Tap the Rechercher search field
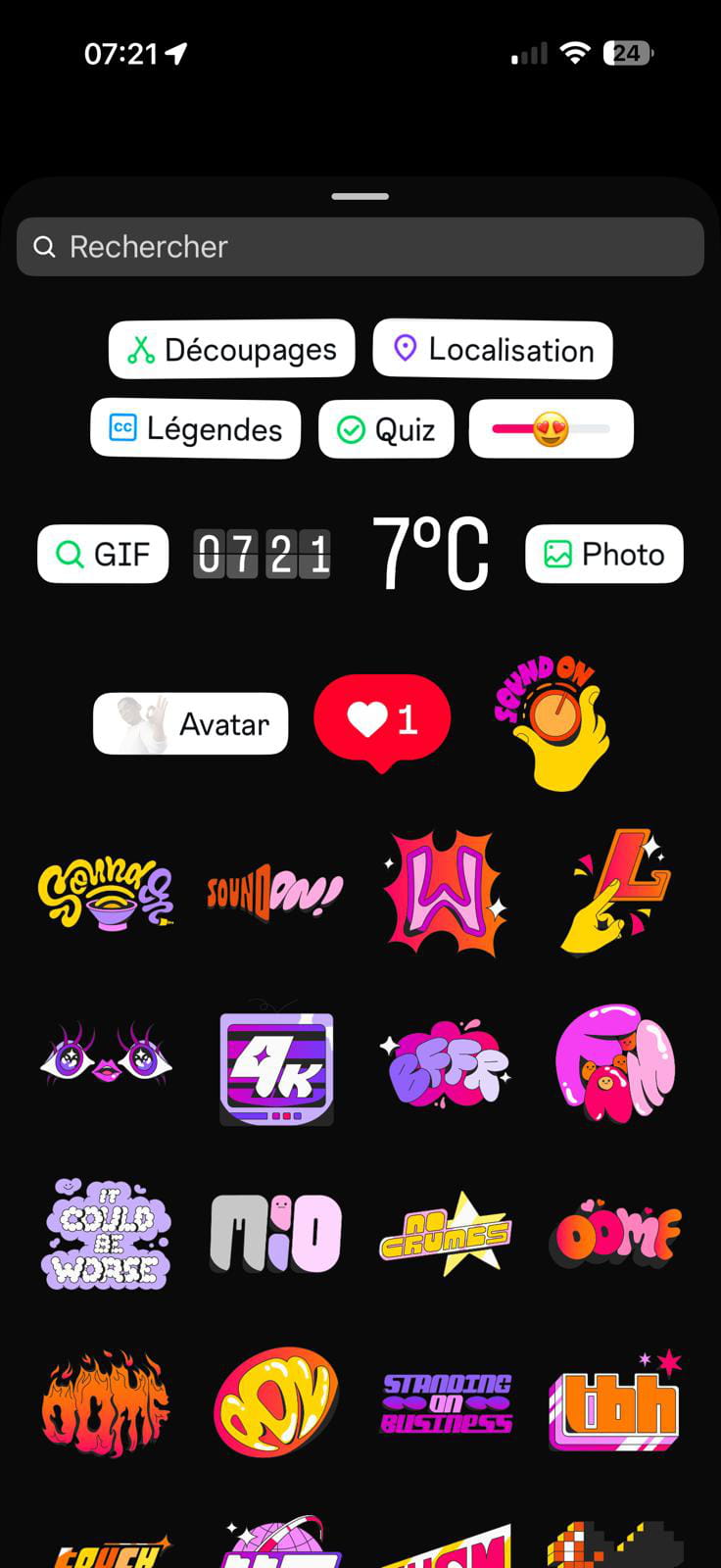Image resolution: width=721 pixels, height=1568 pixels. [x=360, y=247]
